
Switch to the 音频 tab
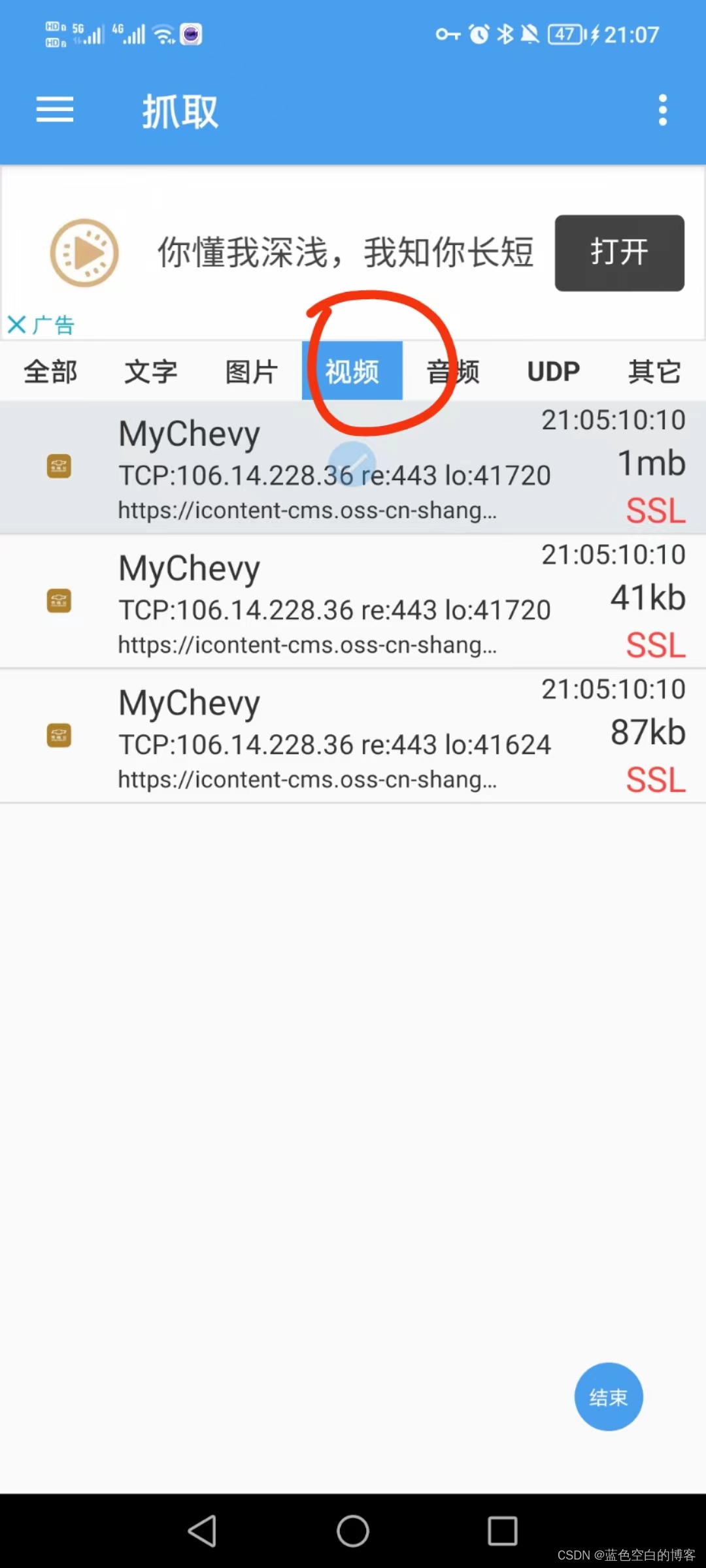click(x=453, y=371)
